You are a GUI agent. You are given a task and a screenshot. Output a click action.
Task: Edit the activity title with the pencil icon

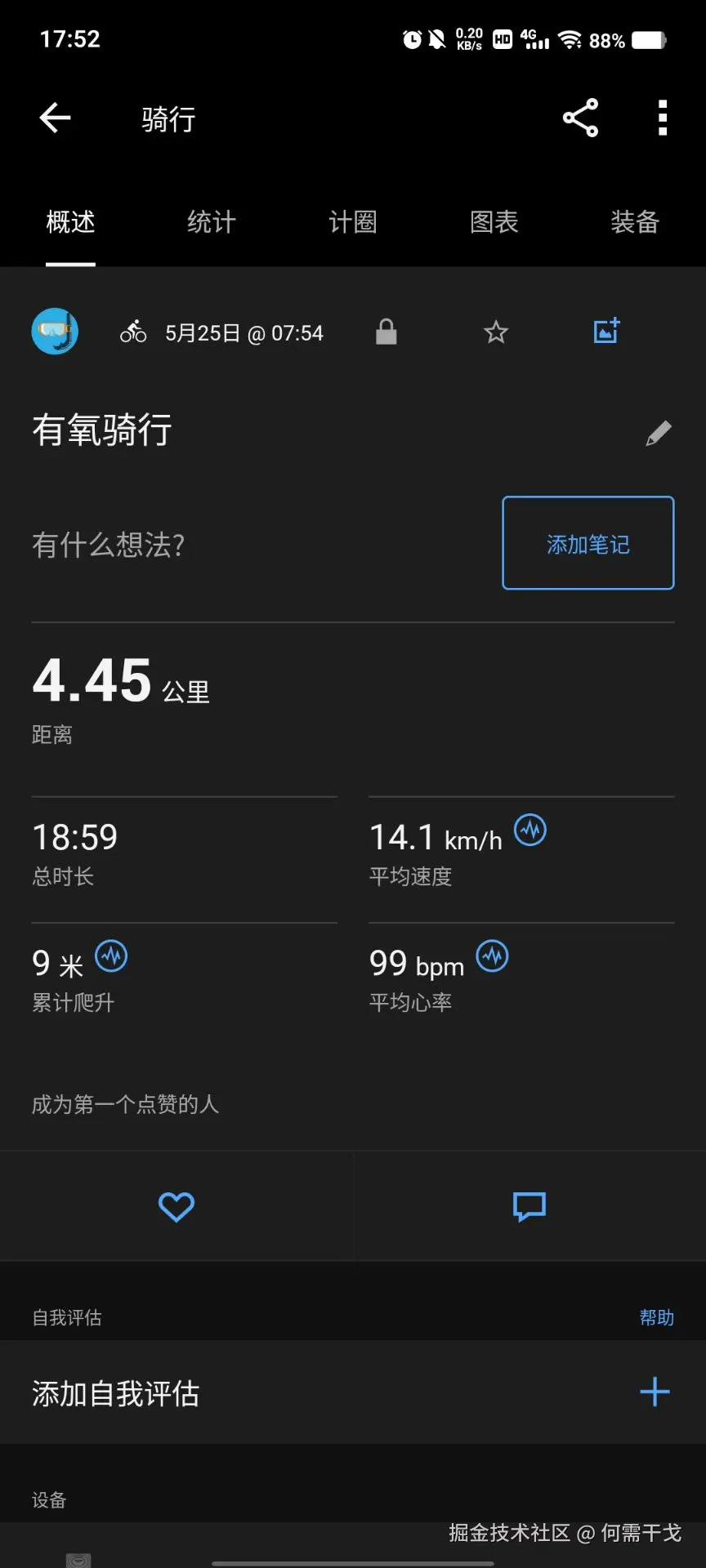click(659, 433)
